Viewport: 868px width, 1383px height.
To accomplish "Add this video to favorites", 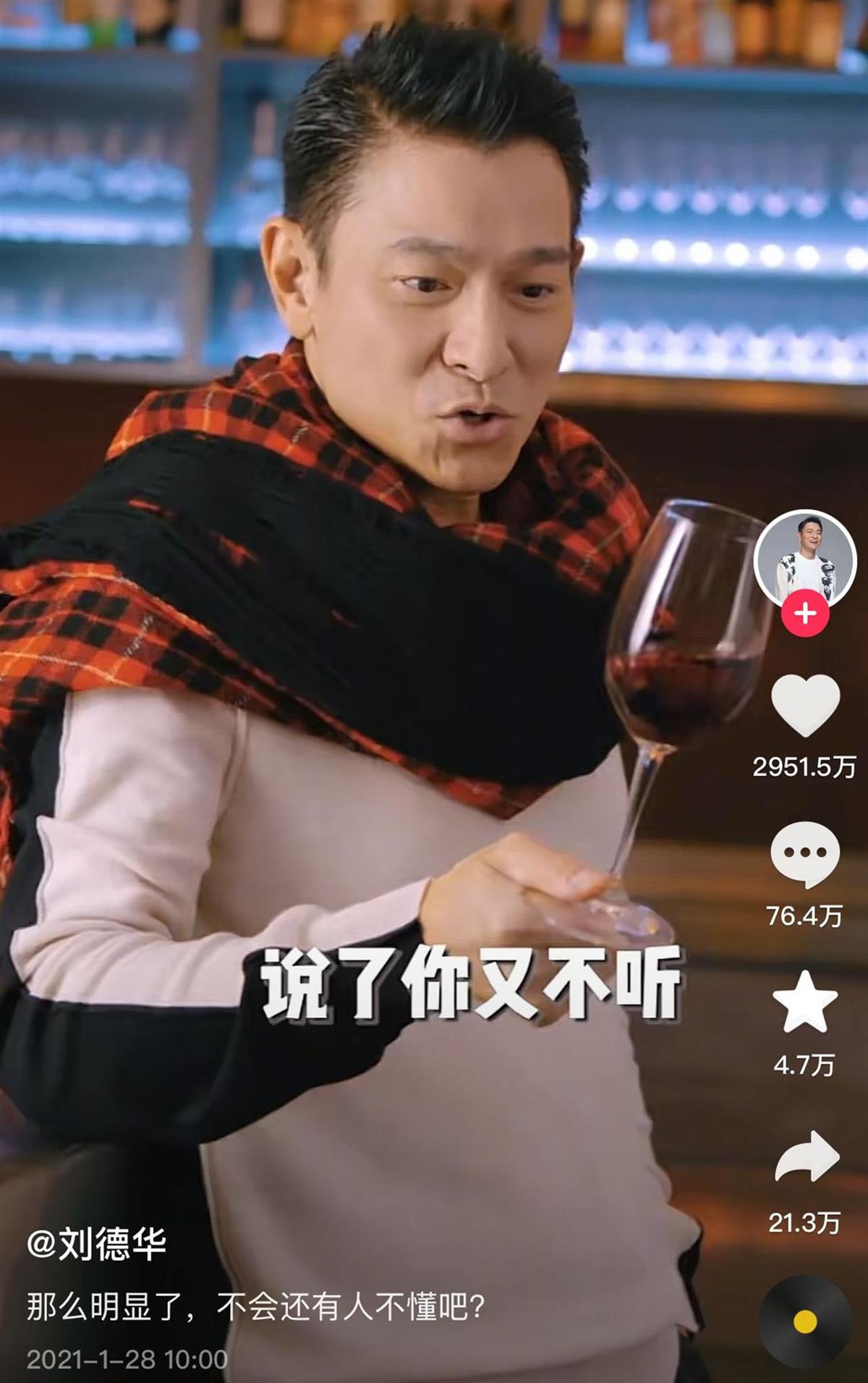I will pyautogui.click(x=805, y=1002).
